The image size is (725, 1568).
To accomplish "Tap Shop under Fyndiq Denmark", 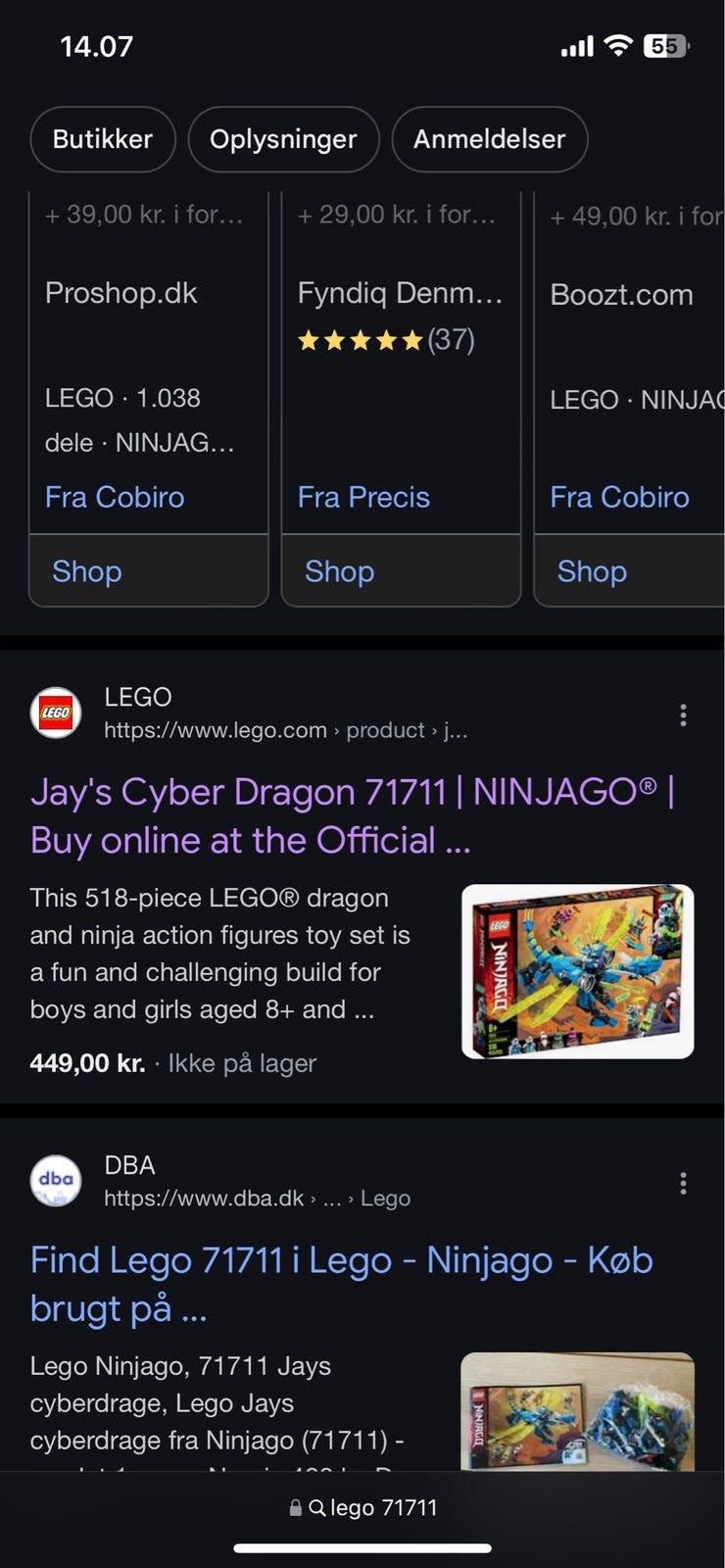I will point(340,571).
